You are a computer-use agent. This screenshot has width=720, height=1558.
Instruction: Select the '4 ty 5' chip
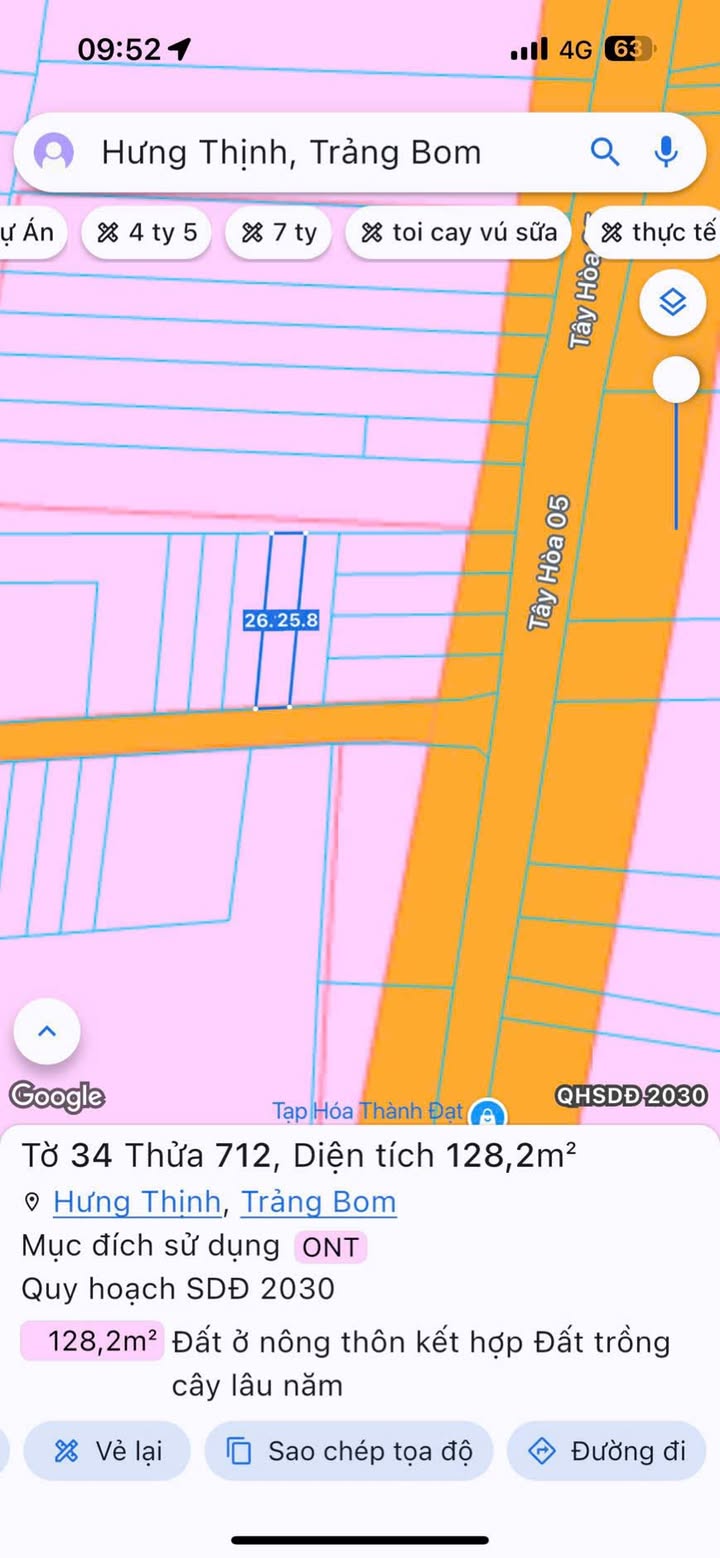pyautogui.click(x=147, y=233)
